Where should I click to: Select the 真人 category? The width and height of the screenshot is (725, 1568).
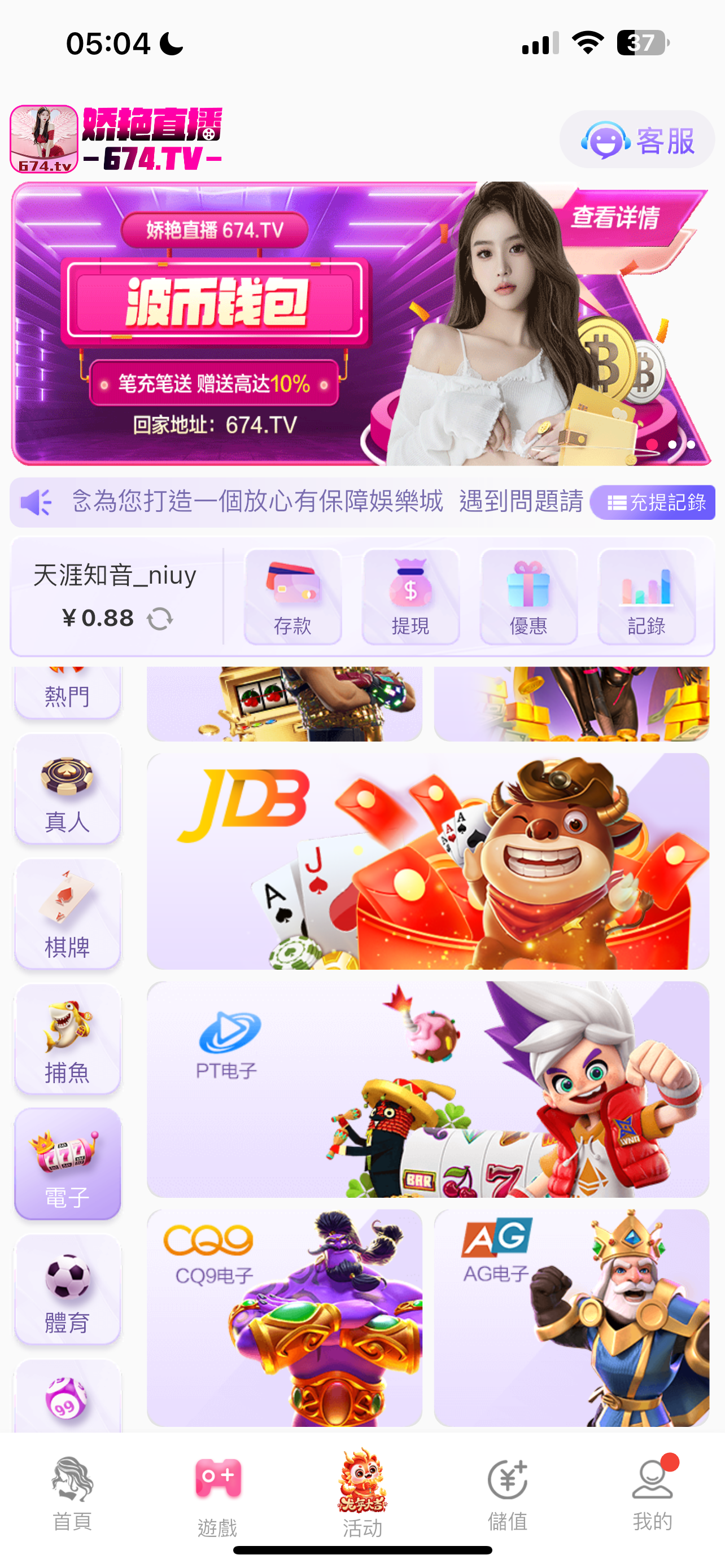(x=68, y=790)
